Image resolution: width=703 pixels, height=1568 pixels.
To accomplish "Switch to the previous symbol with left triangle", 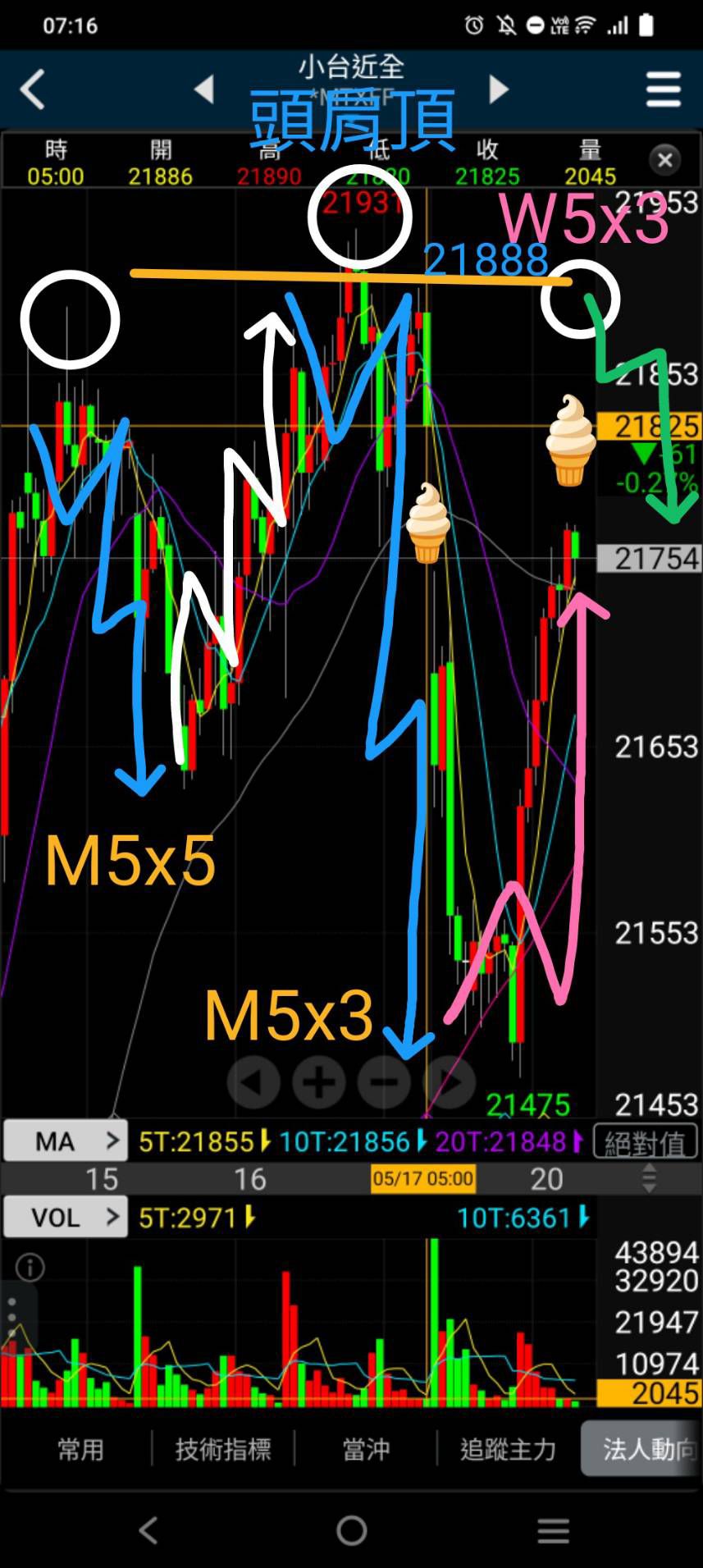I will (x=204, y=89).
